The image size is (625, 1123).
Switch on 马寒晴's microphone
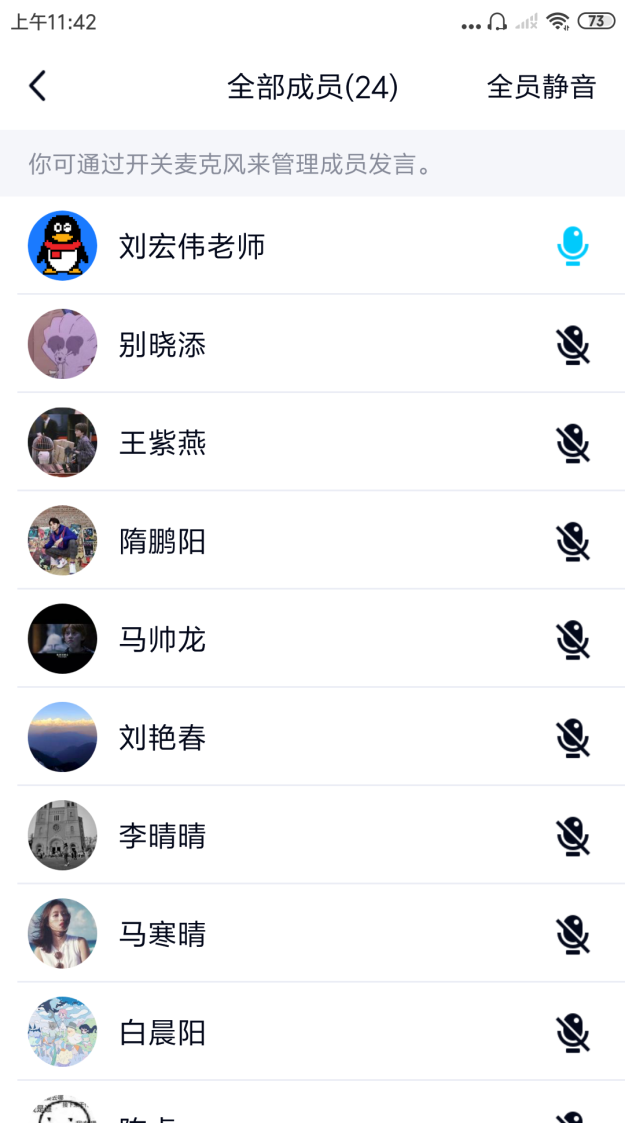pyautogui.click(x=572, y=934)
